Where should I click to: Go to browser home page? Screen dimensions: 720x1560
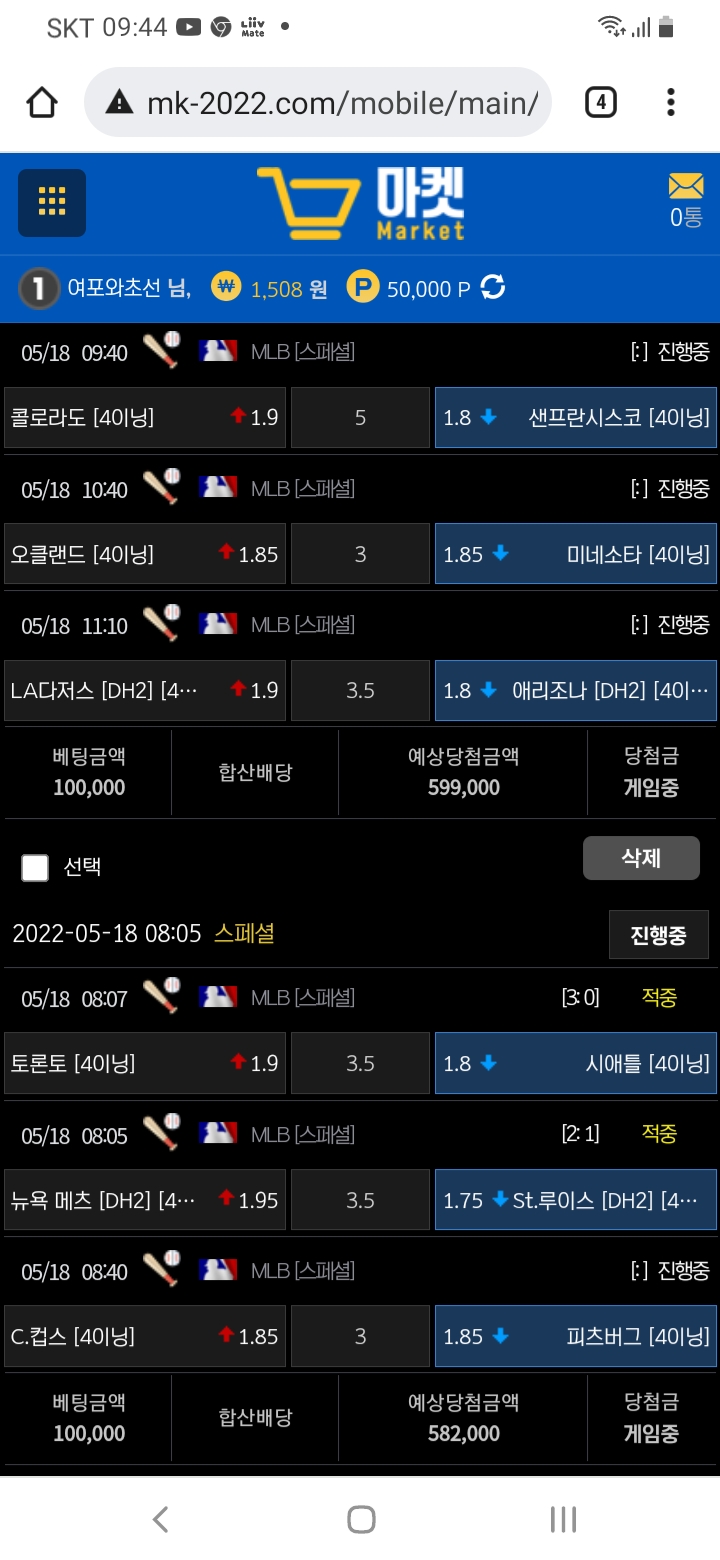(42, 102)
